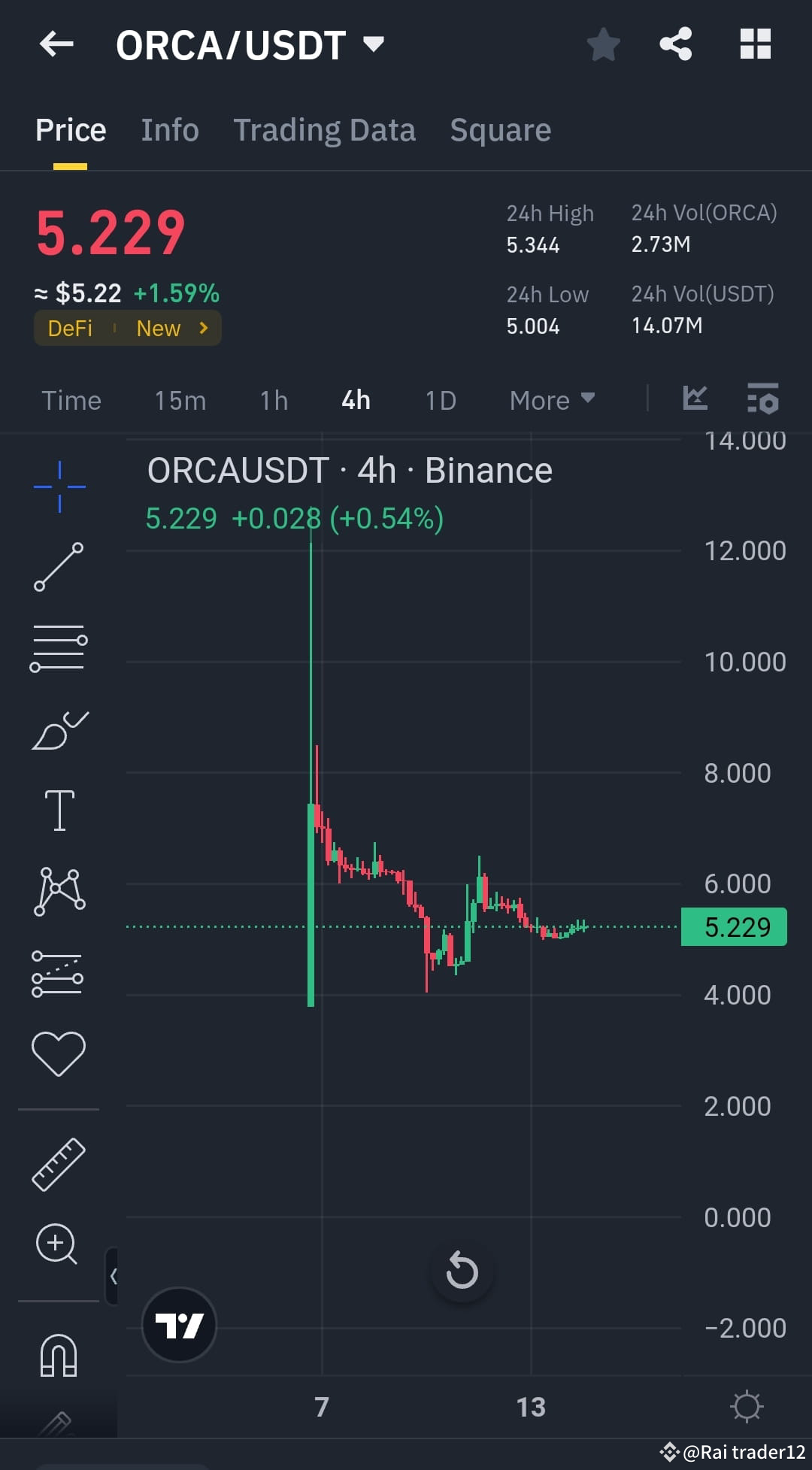Reset the chart view with circular arrow
Viewport: 812px width, 1470px height.
click(x=462, y=1272)
